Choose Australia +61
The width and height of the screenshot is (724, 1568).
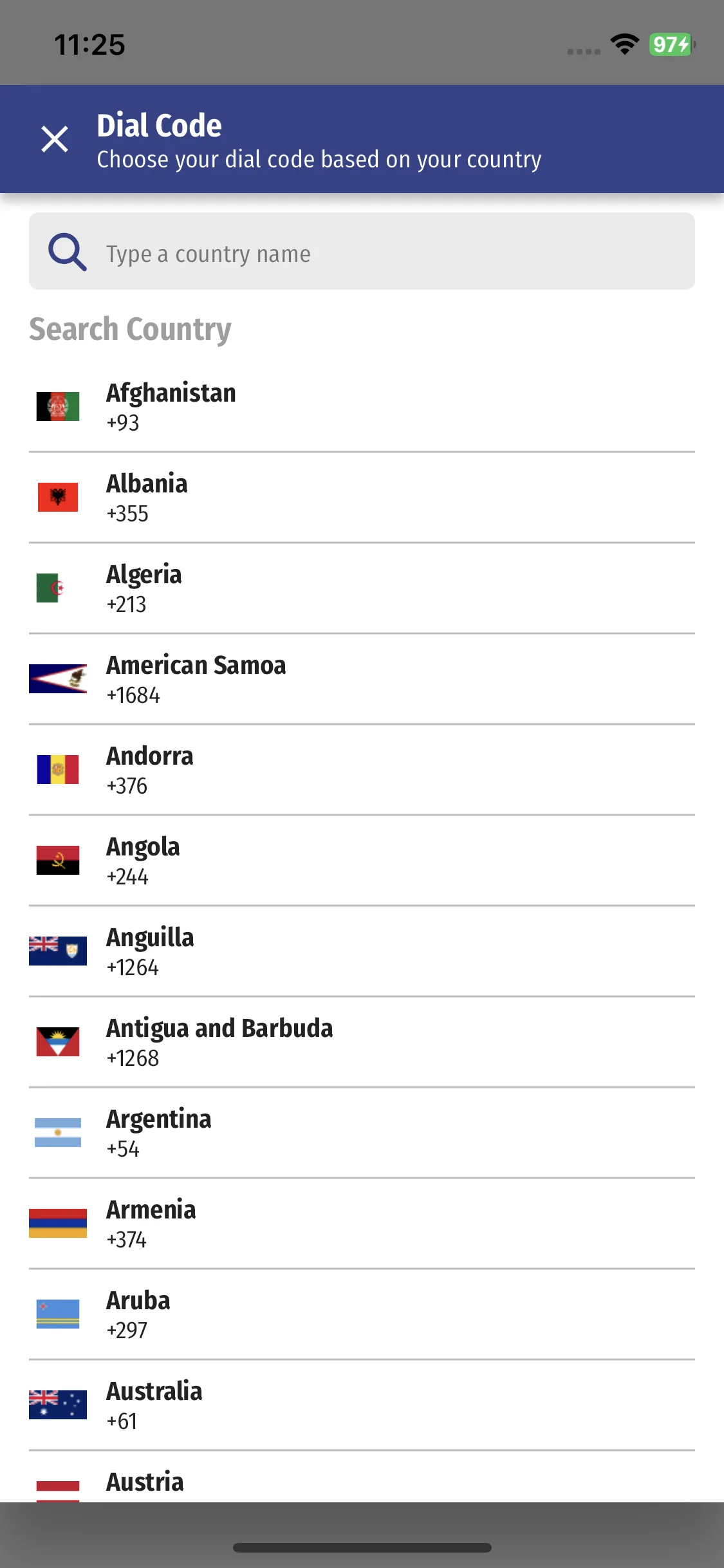point(360,1405)
